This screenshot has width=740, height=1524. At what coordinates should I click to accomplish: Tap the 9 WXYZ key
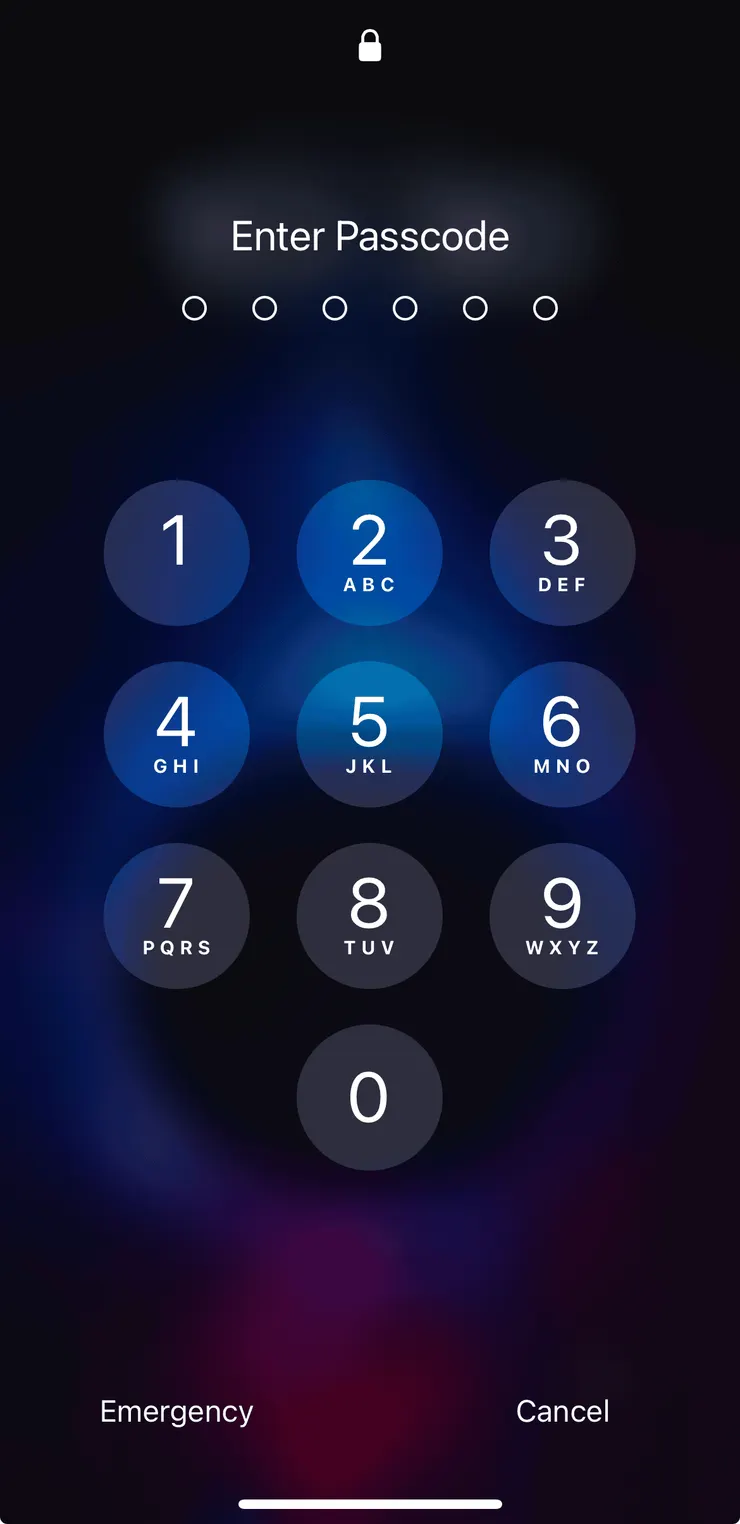(562, 916)
